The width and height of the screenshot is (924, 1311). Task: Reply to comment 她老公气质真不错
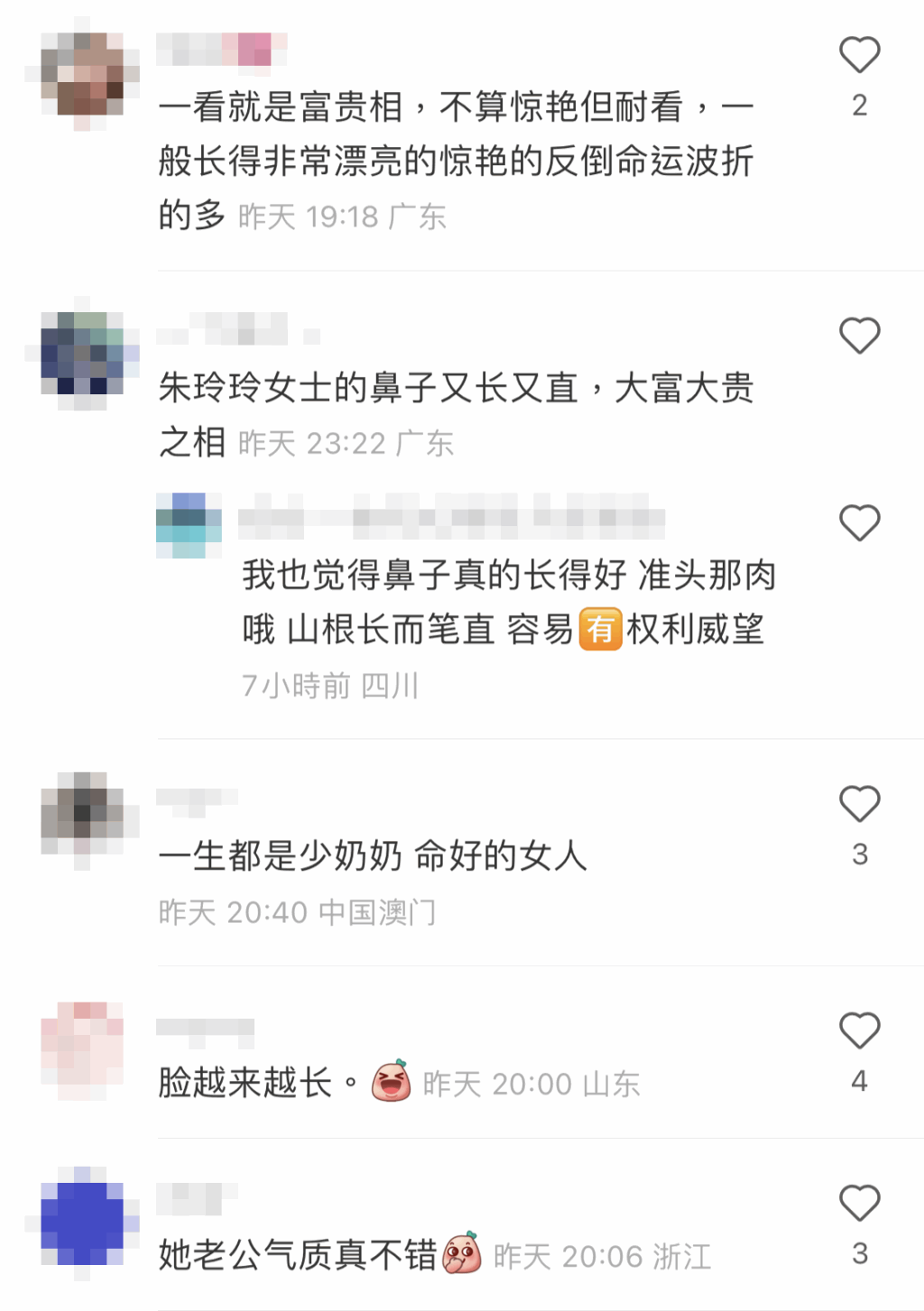click(298, 1254)
